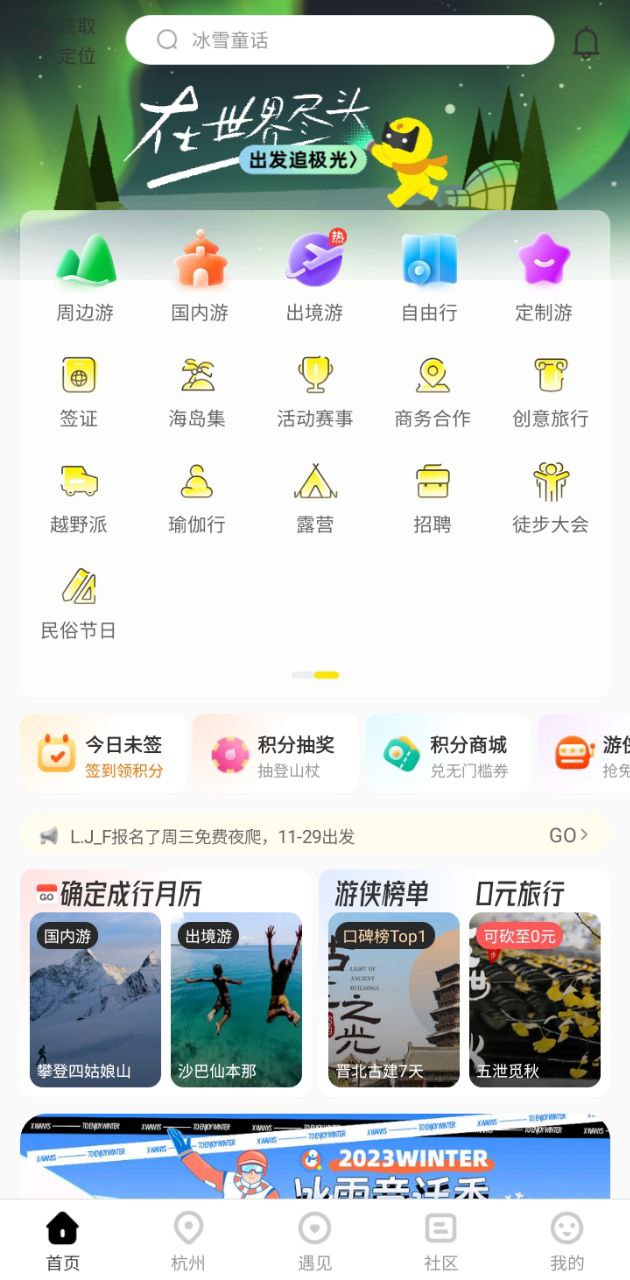Switch to the 我的 tab
Screen dimensions: 630x1280
[x=567, y=1241]
